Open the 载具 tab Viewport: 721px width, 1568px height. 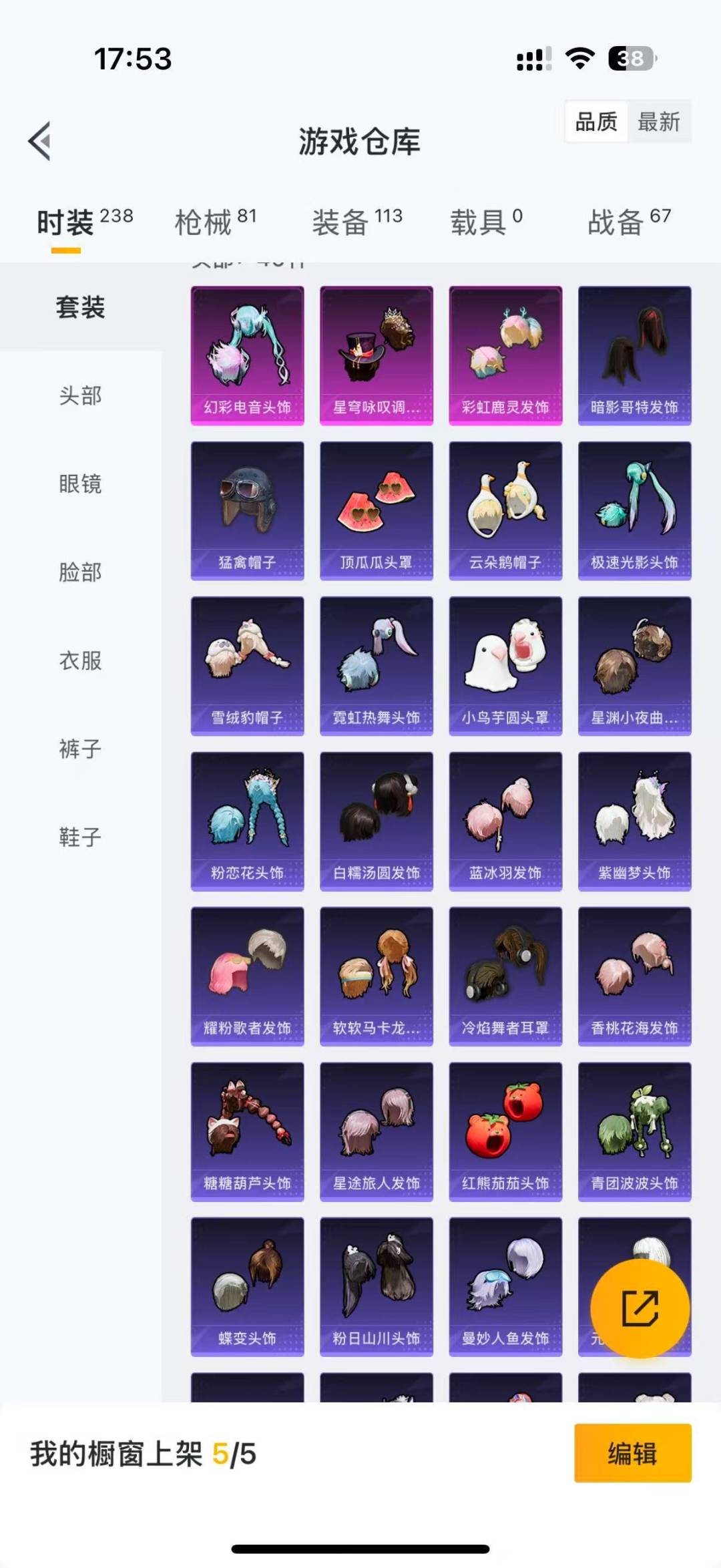tap(486, 222)
